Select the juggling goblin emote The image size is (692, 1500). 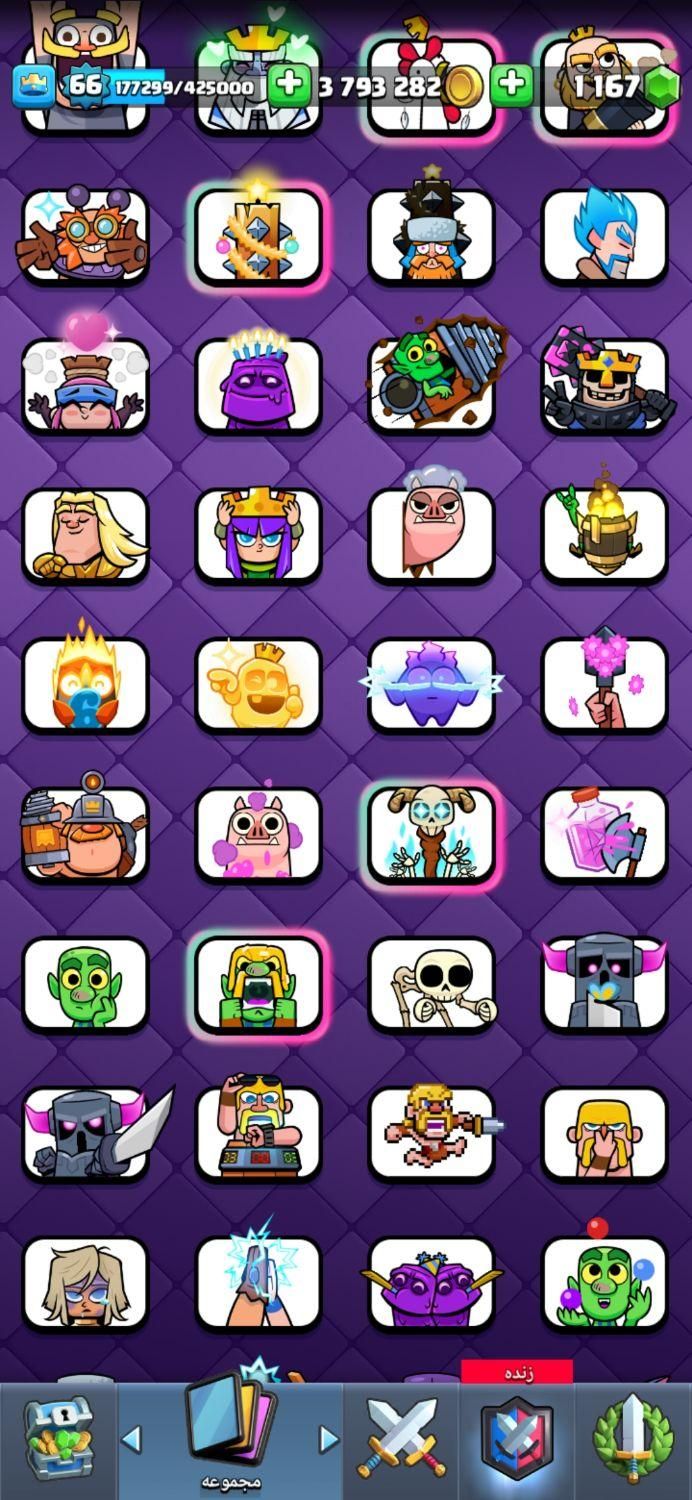click(x=605, y=1284)
